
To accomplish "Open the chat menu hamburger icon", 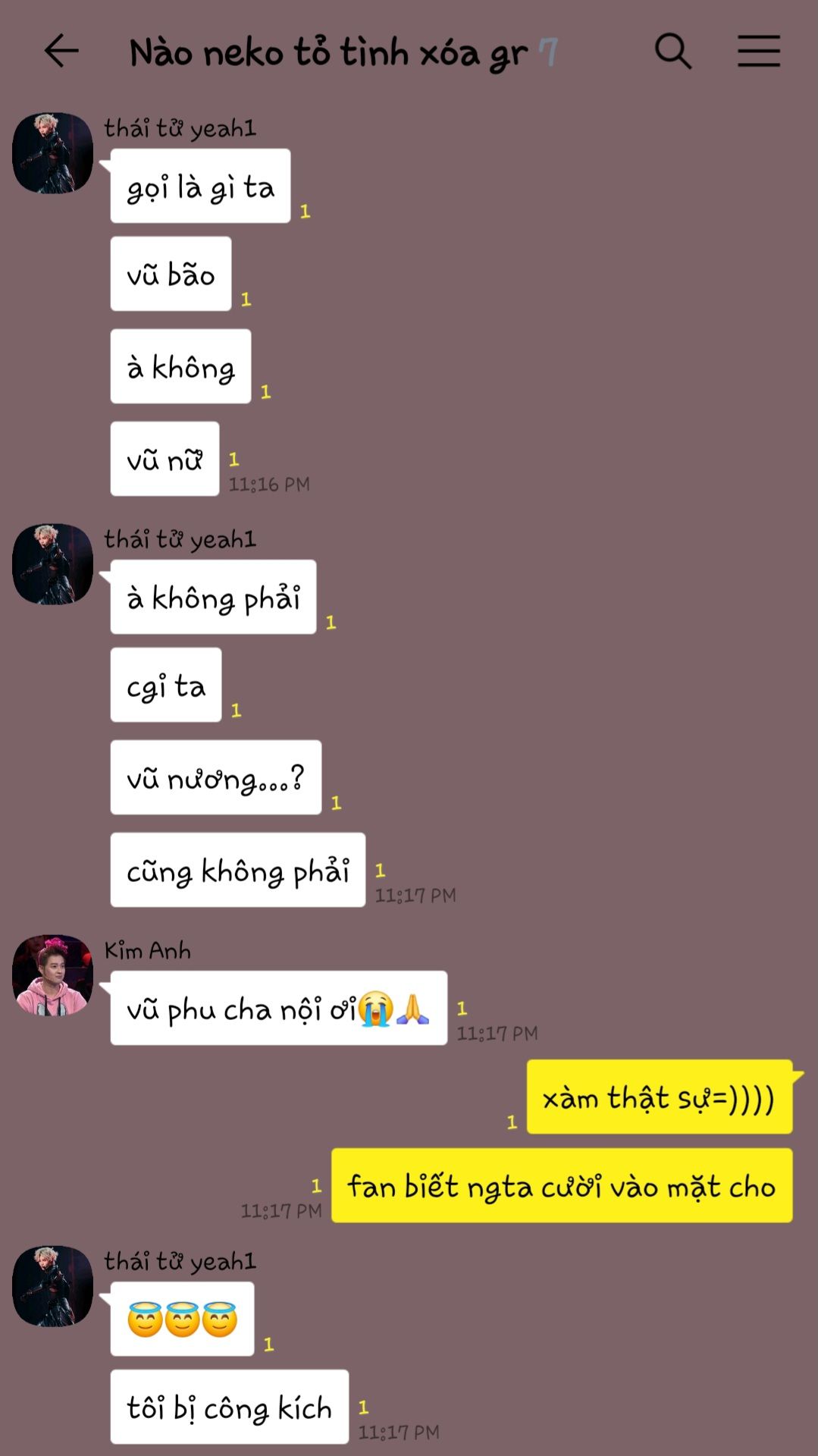I will coord(759,52).
